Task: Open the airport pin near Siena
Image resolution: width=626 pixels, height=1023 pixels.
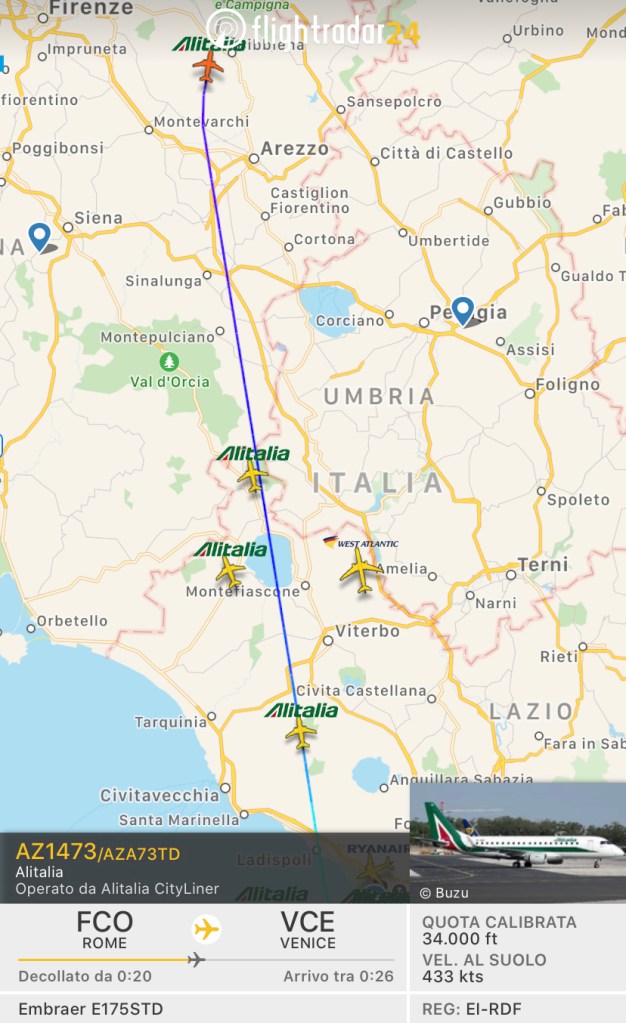Action: pos(40,238)
